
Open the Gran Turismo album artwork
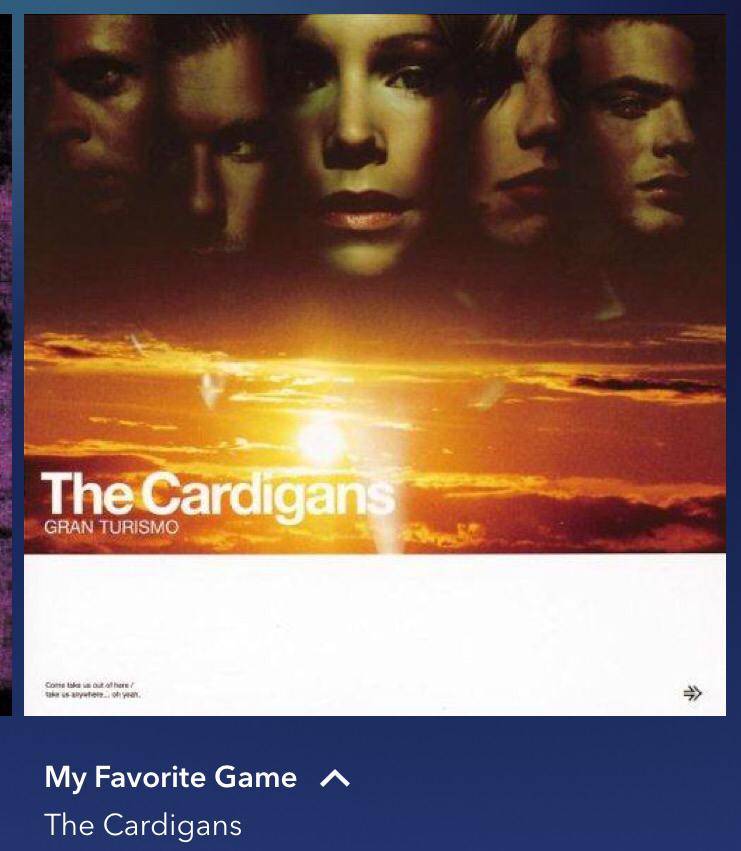click(375, 365)
